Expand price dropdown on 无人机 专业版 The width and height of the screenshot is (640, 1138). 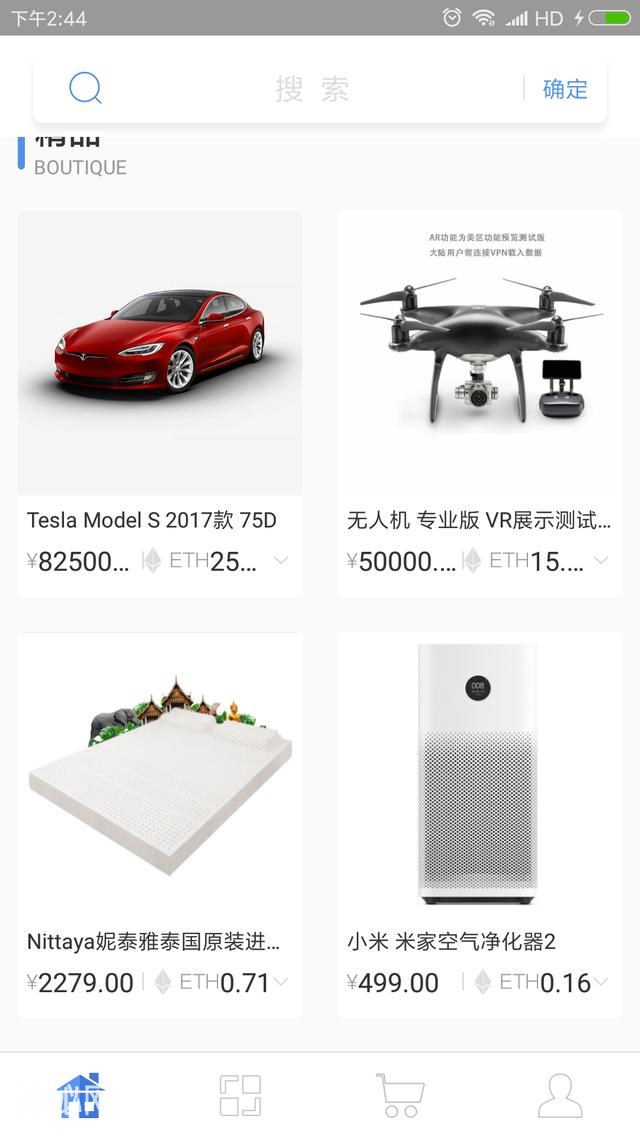(601, 560)
